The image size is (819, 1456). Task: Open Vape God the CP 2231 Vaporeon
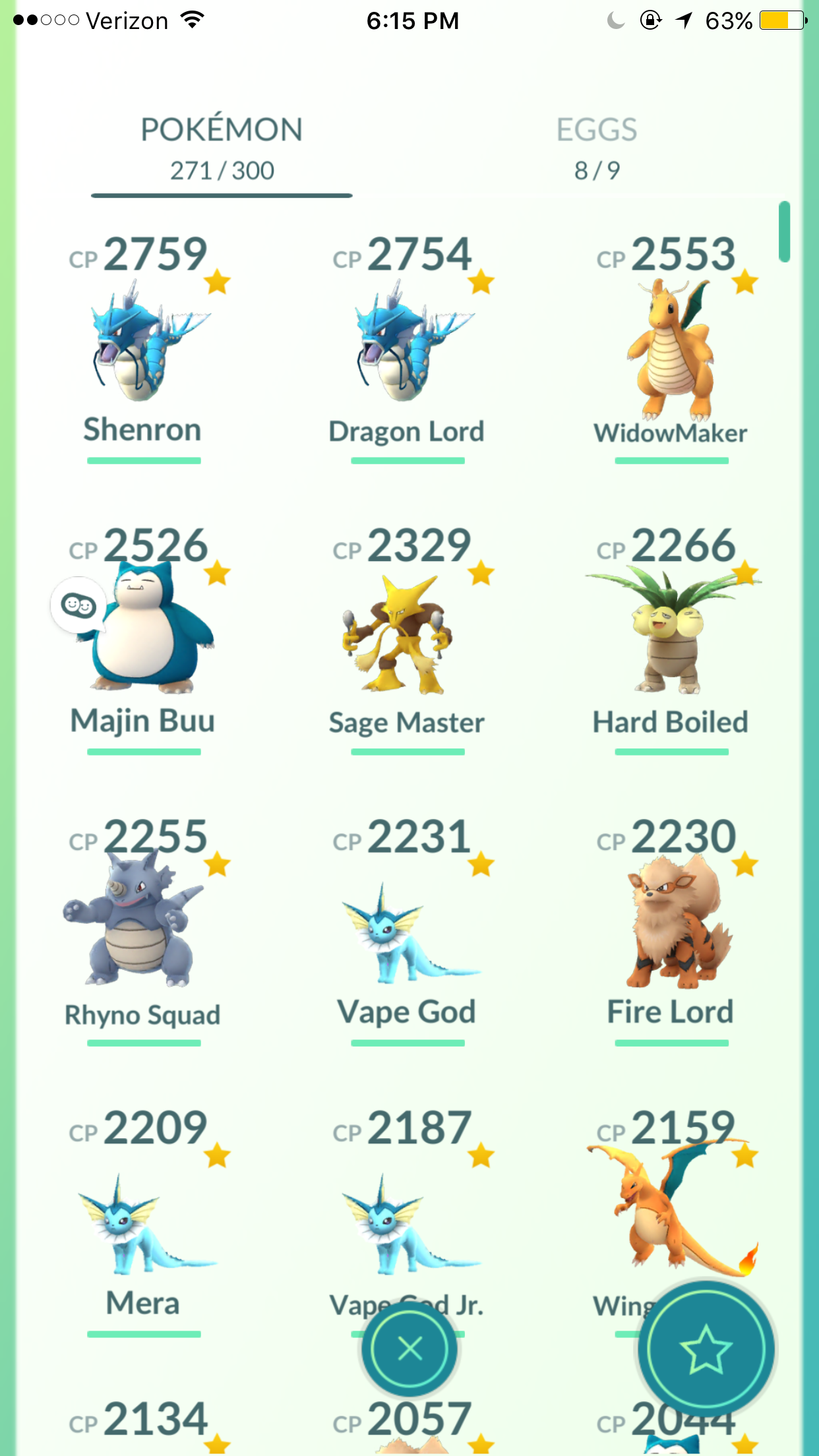(408, 931)
